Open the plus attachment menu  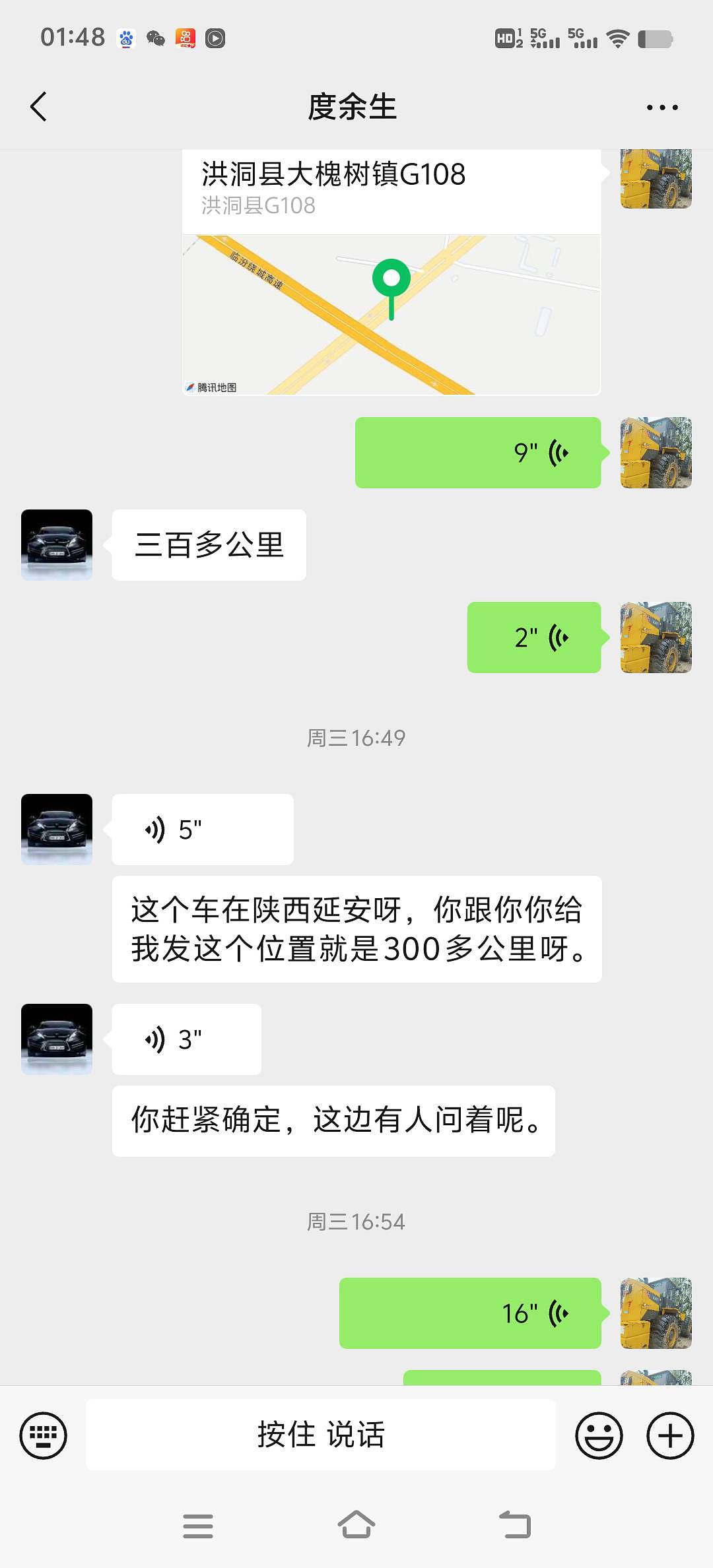[669, 1435]
